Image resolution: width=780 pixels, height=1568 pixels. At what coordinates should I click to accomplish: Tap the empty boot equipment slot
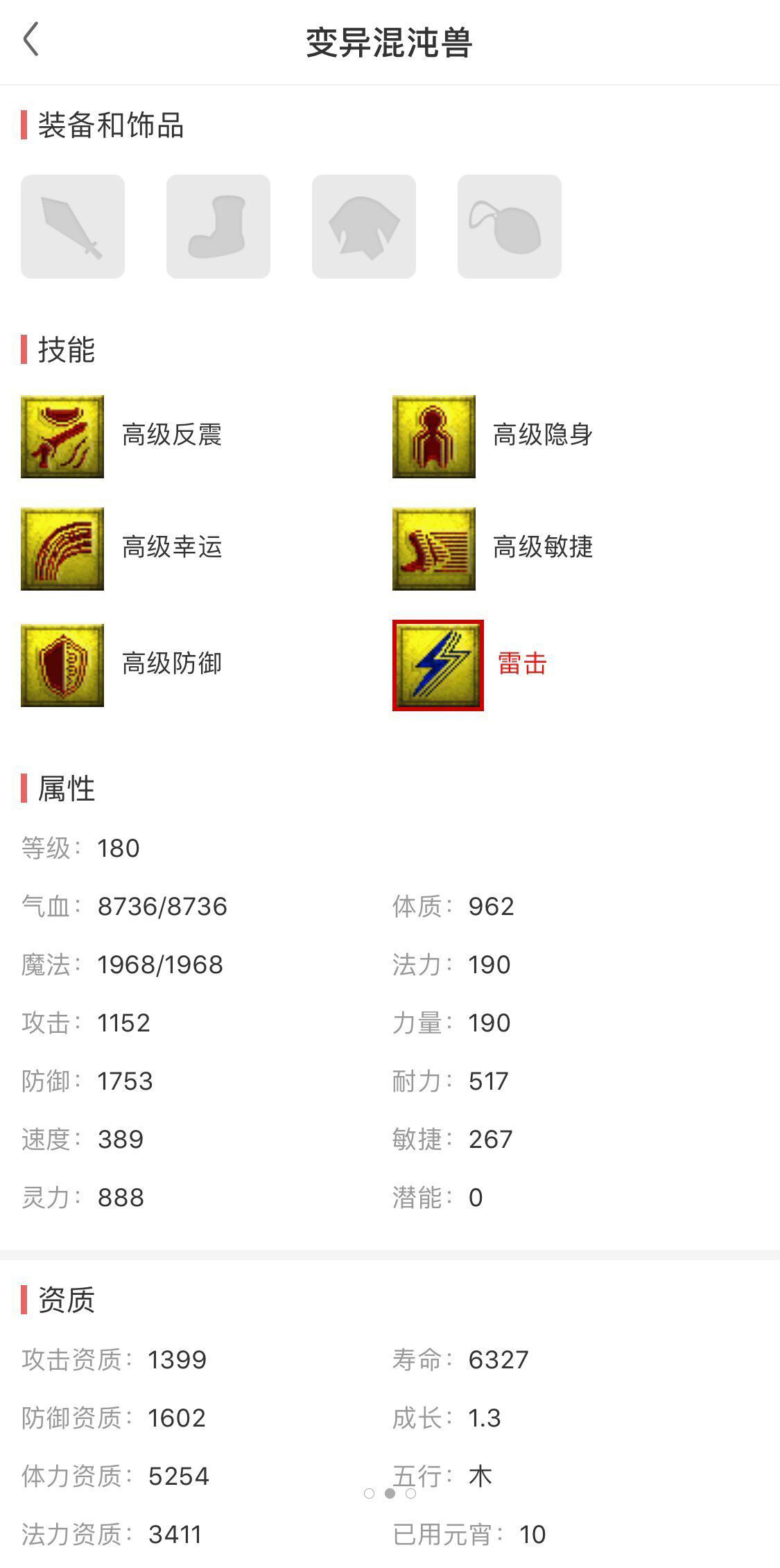click(x=218, y=227)
